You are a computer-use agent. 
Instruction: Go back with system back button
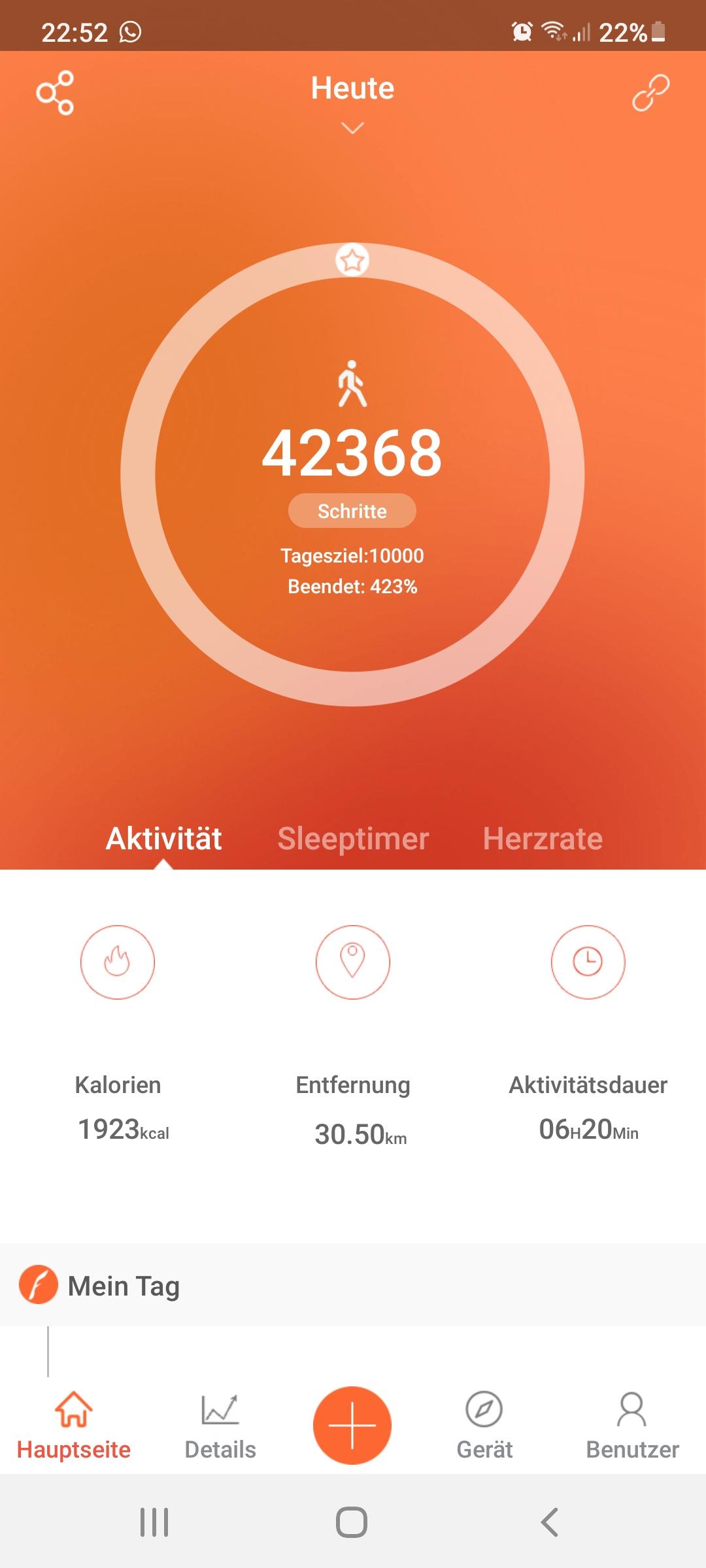click(550, 1522)
